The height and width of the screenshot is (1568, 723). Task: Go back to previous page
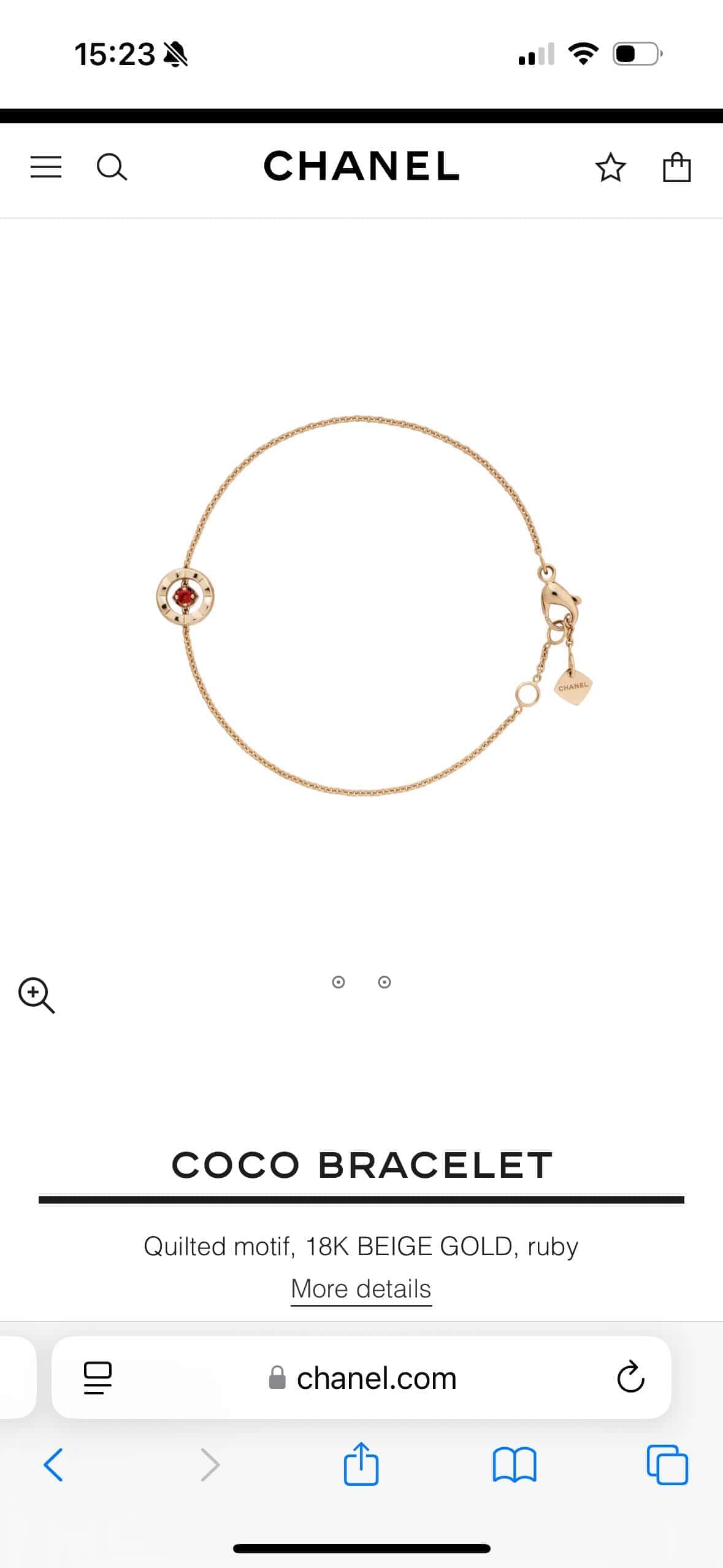point(53,1465)
